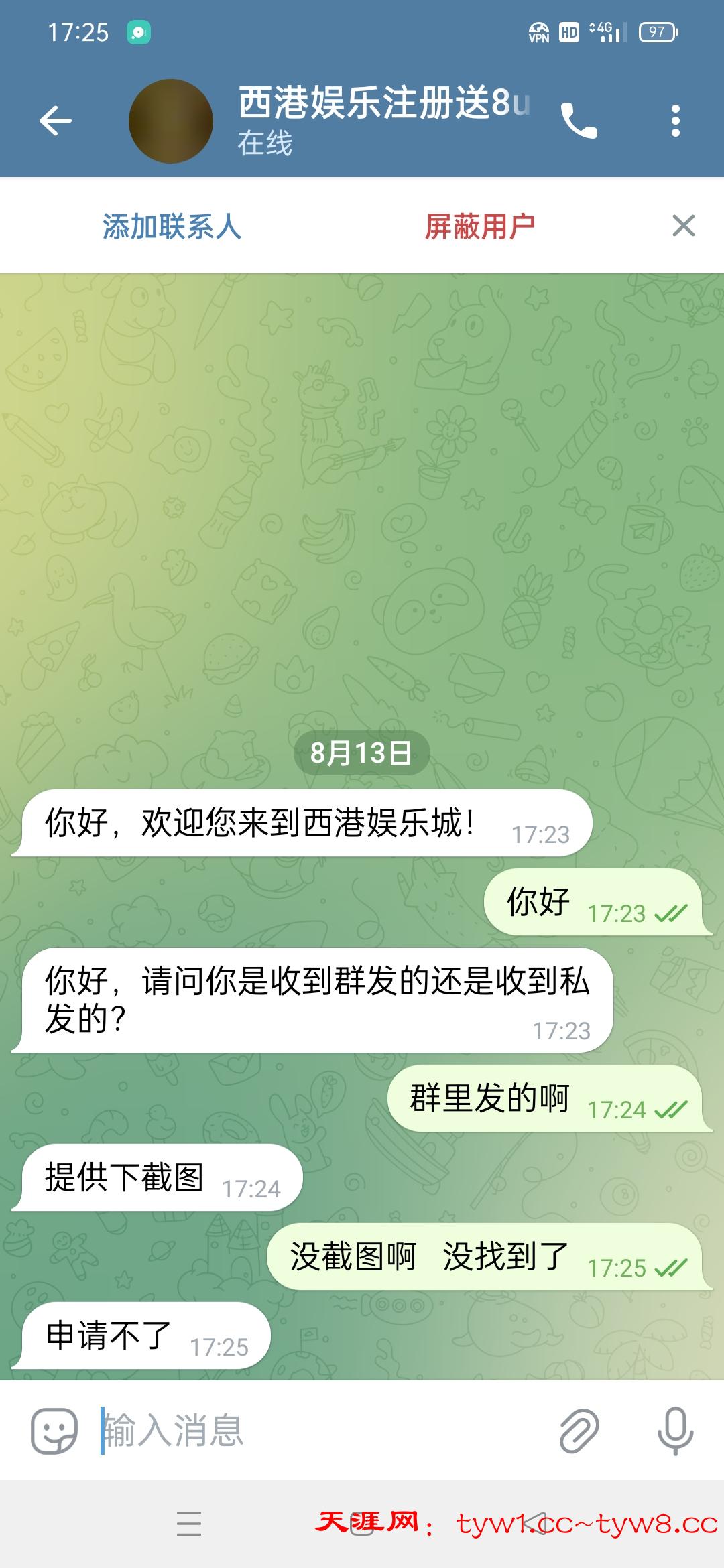This screenshot has height=1568, width=724.
Task: Start a voice call with this contact
Action: point(579,121)
